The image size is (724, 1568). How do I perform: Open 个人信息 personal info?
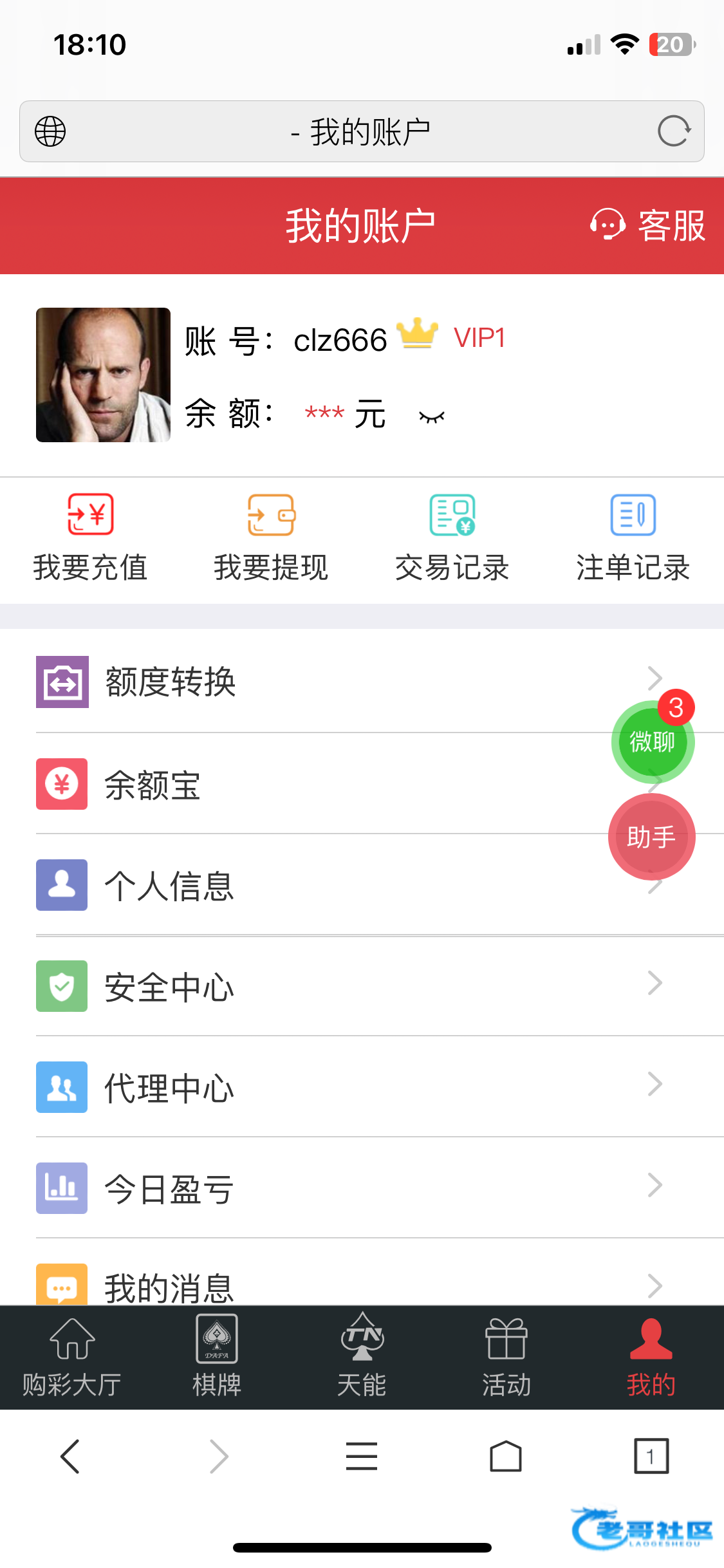point(322,886)
